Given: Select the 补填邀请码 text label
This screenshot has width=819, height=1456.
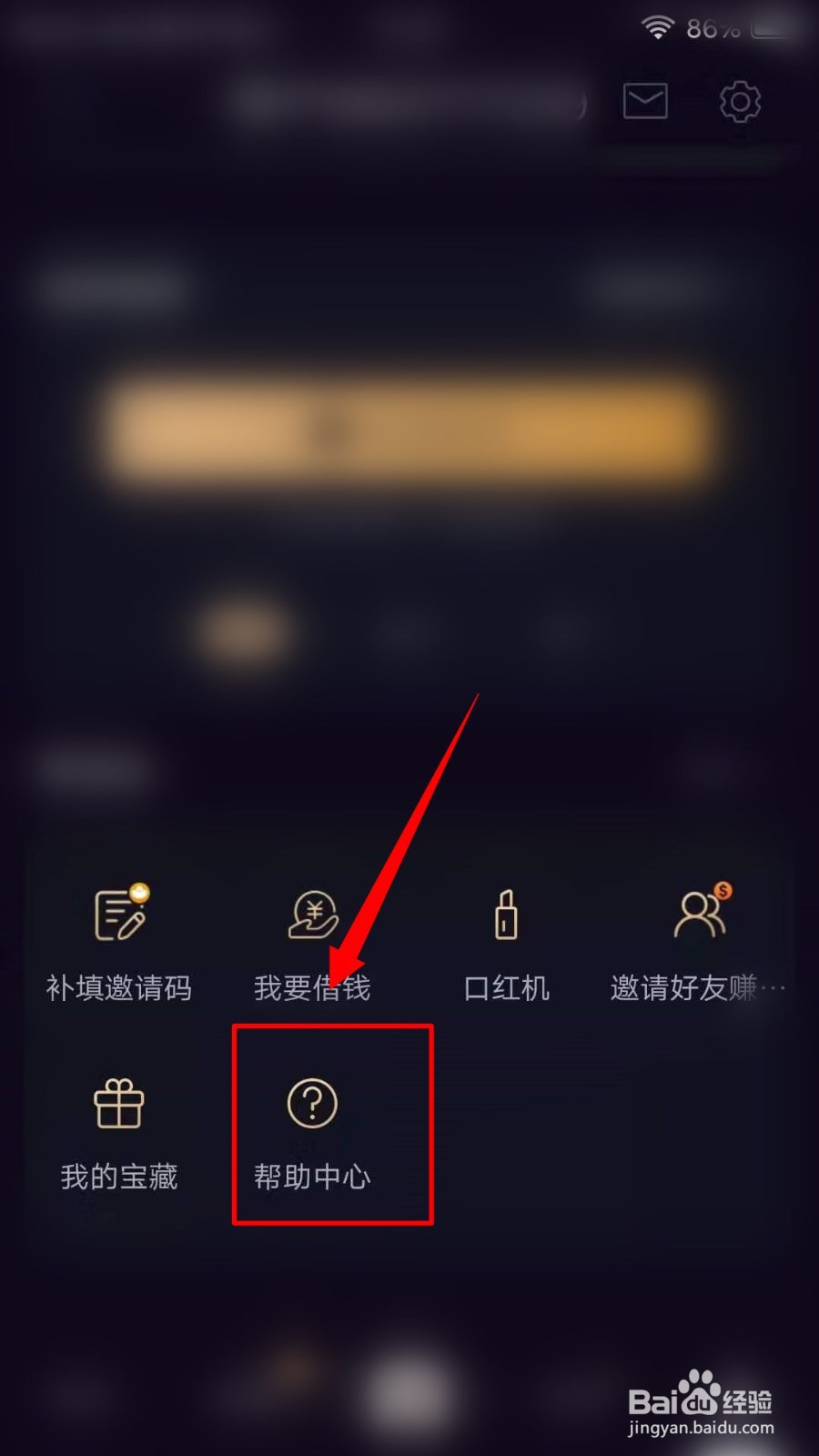Looking at the screenshot, I should coord(119,989).
